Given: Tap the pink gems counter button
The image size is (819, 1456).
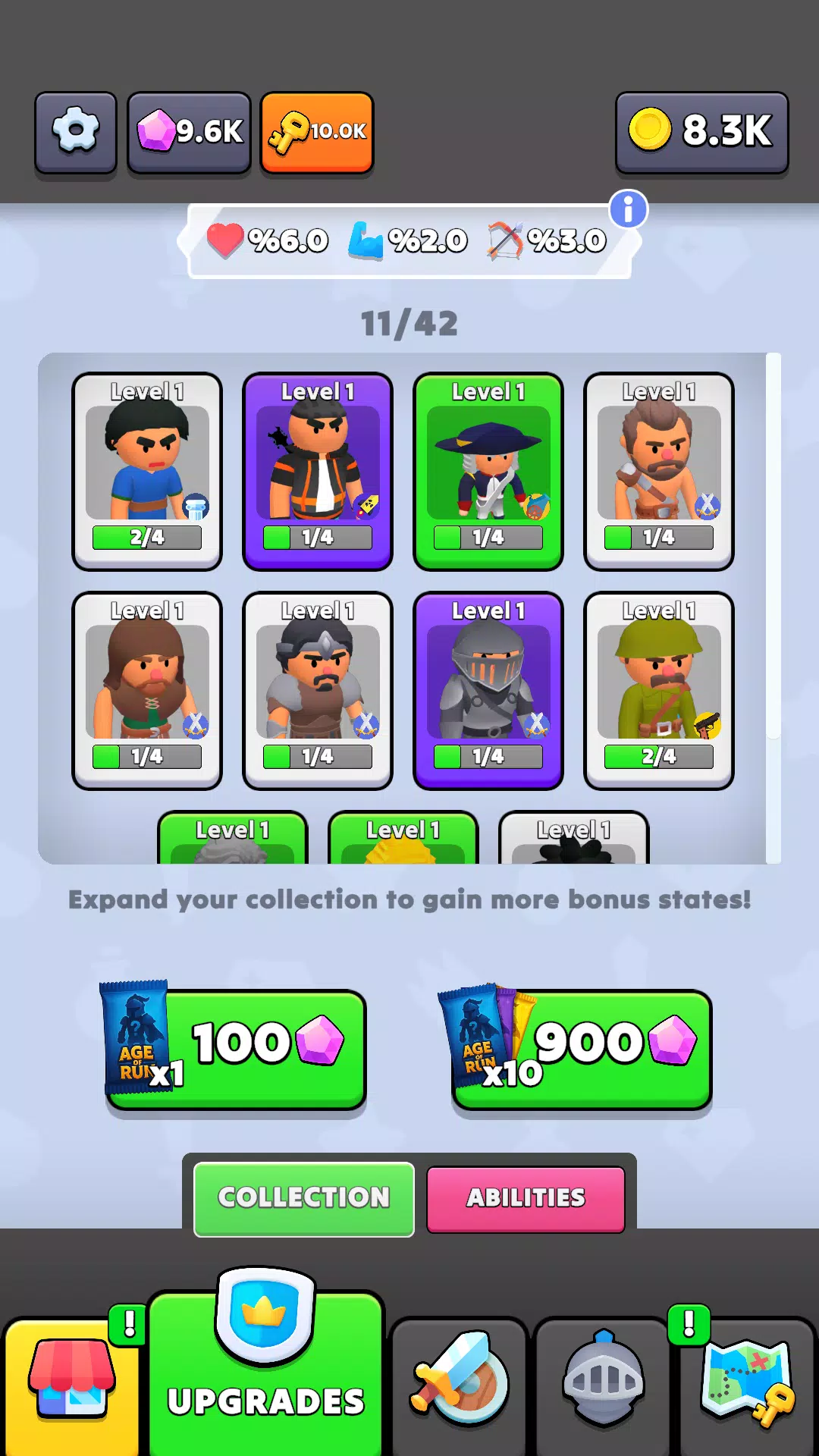Looking at the screenshot, I should tap(190, 133).
